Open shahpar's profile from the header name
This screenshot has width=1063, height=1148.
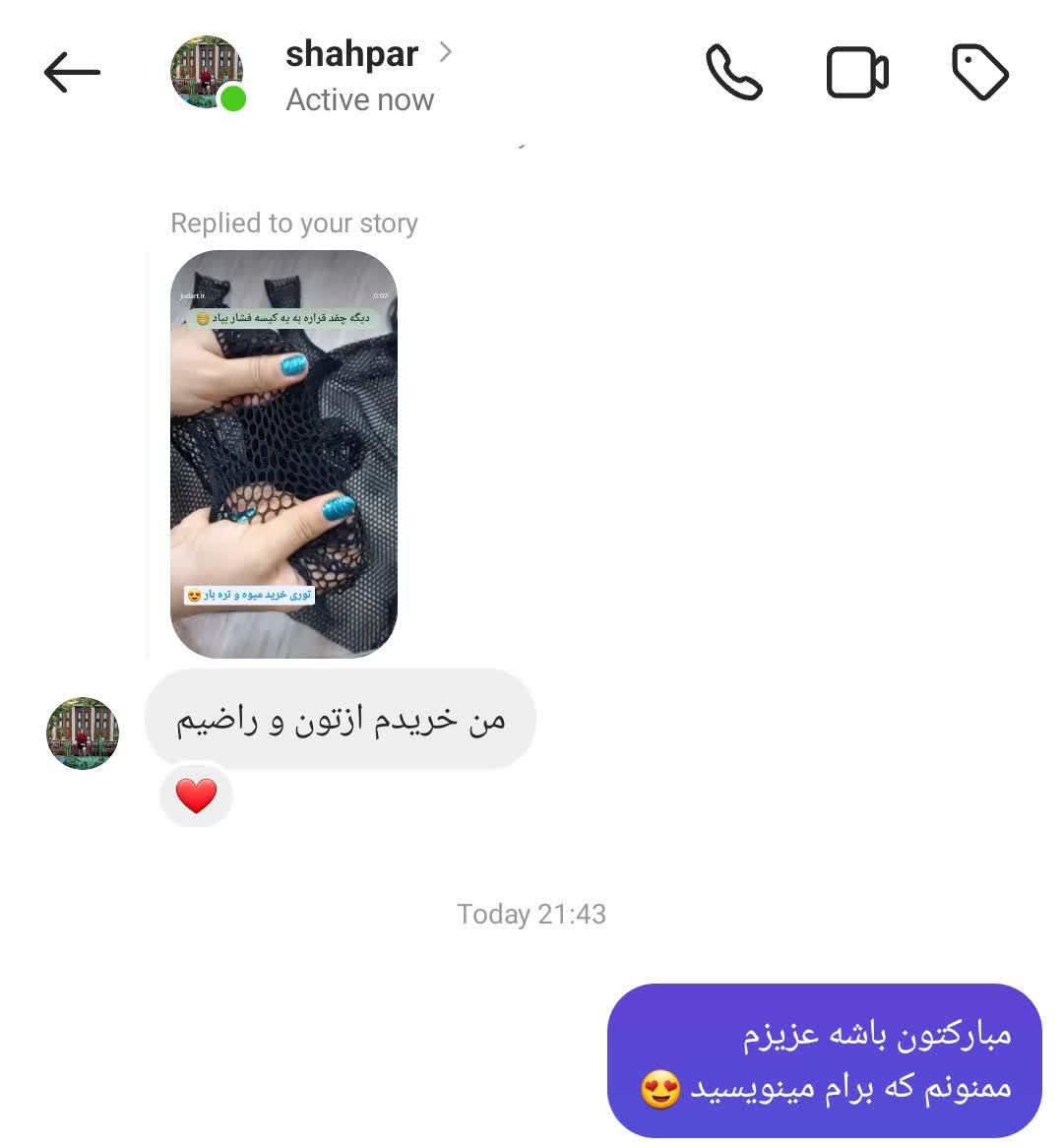352,54
